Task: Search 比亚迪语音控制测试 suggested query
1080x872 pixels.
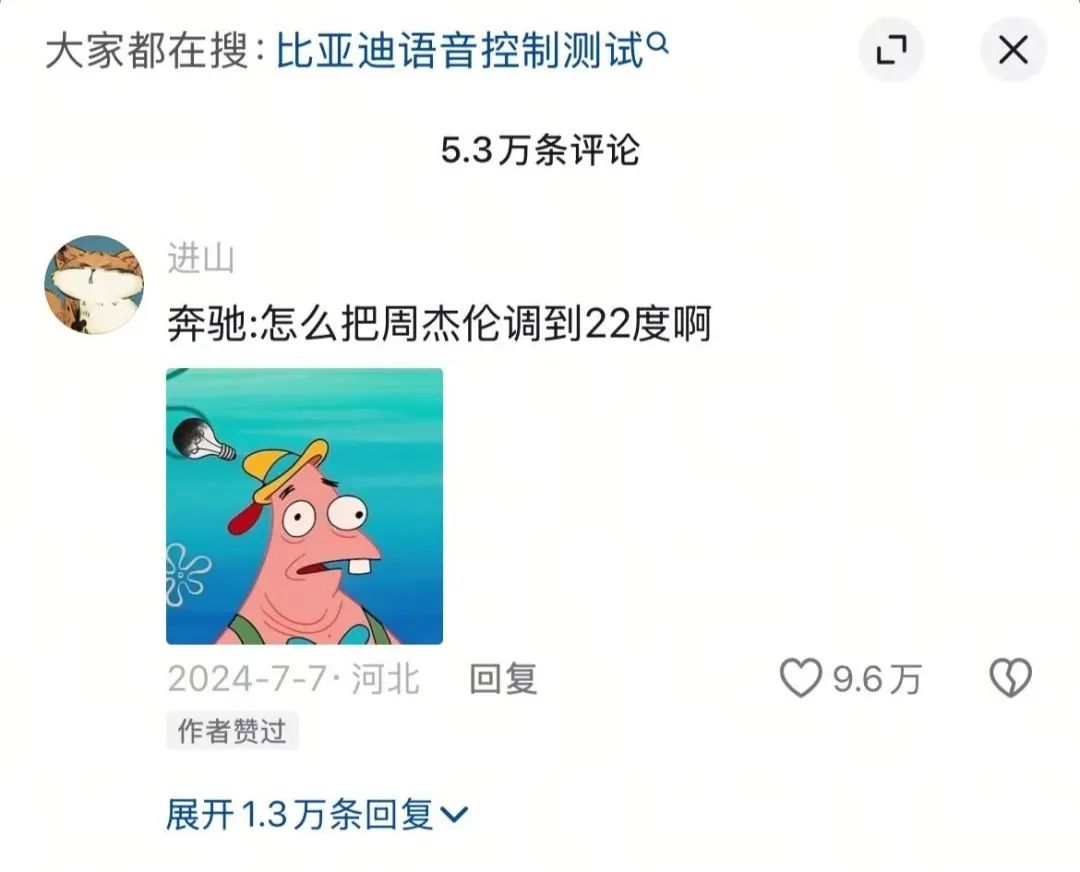Action: (x=470, y=50)
